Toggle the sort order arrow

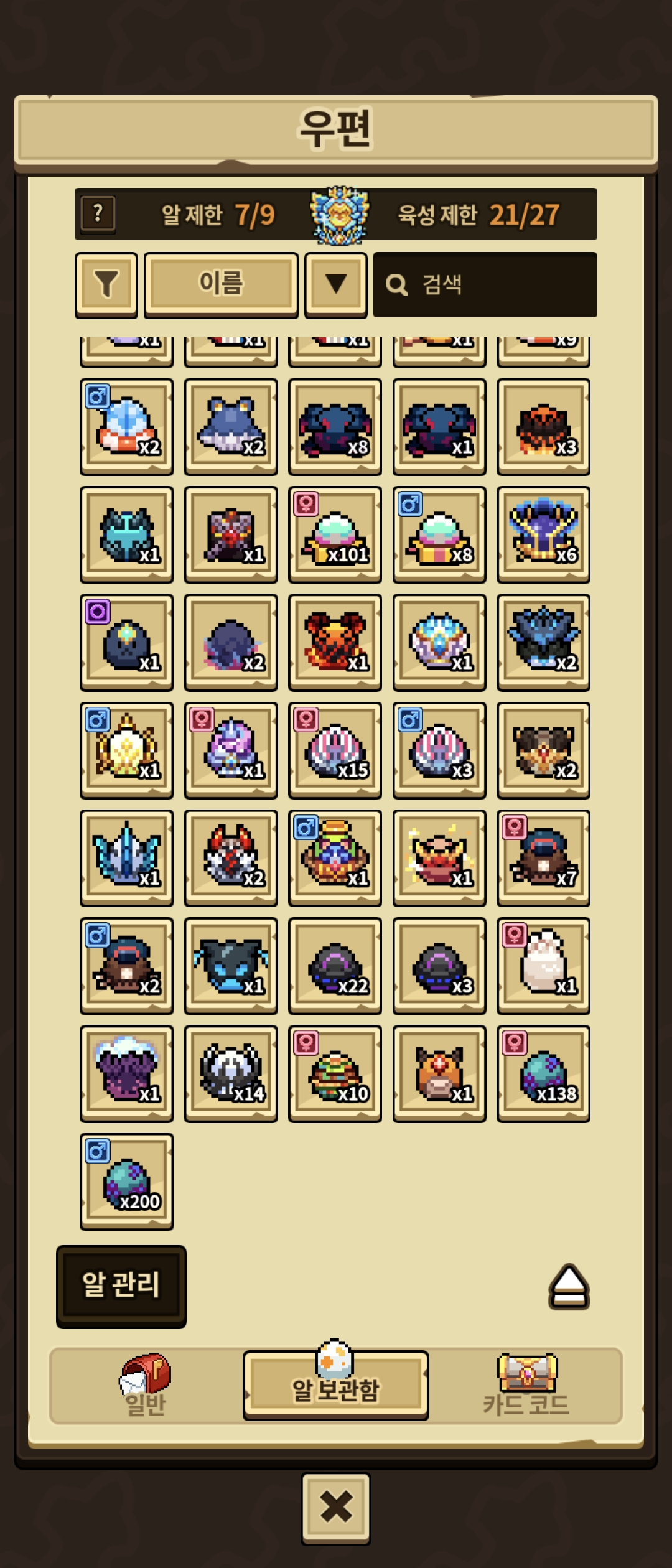(x=335, y=284)
